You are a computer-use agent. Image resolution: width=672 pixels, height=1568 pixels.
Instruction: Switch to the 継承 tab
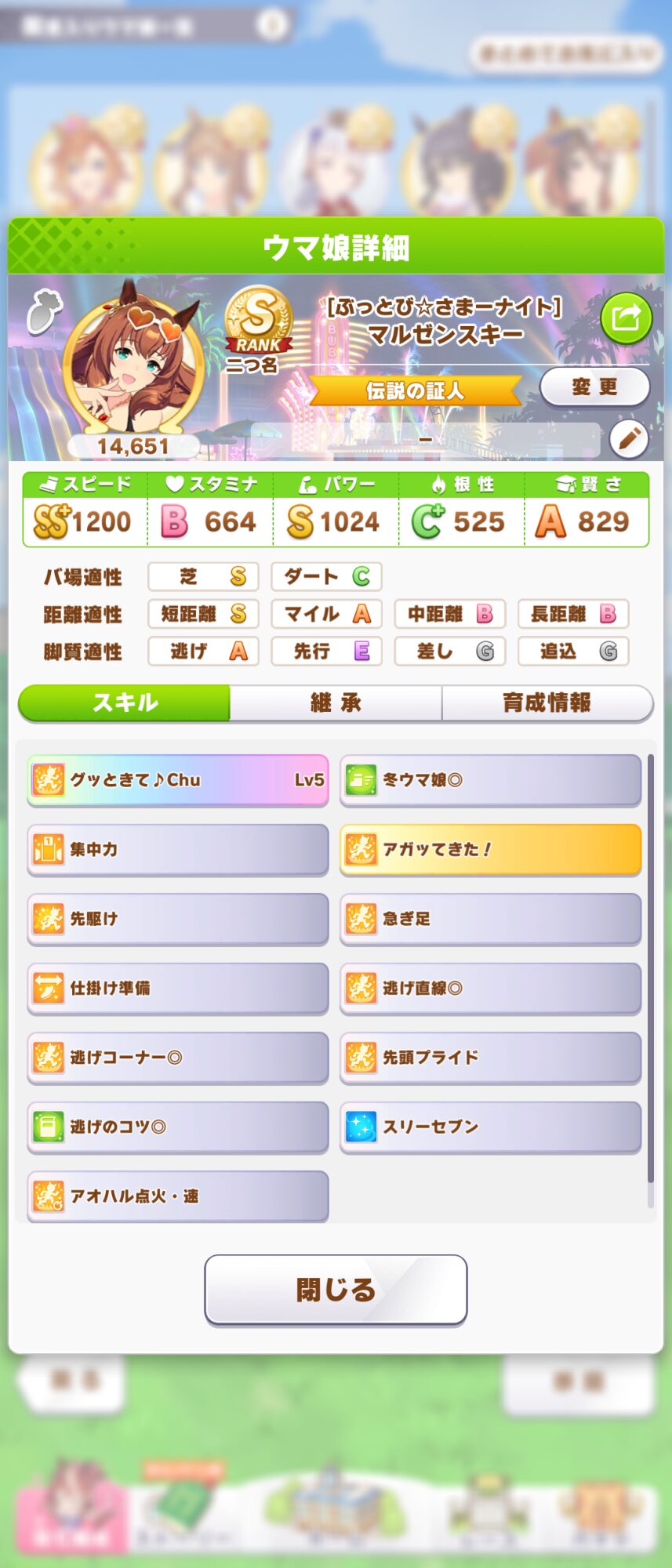click(336, 702)
